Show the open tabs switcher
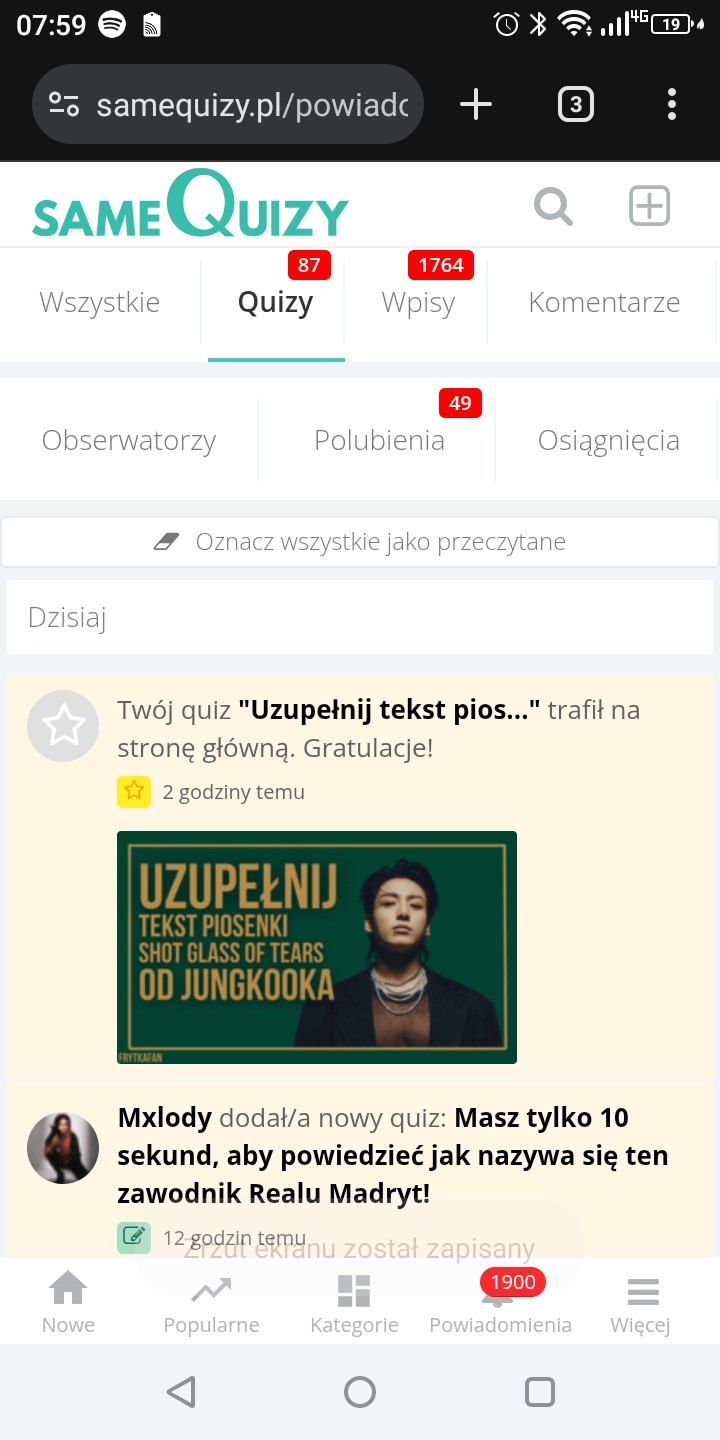This screenshot has height=1440, width=720. [575, 104]
